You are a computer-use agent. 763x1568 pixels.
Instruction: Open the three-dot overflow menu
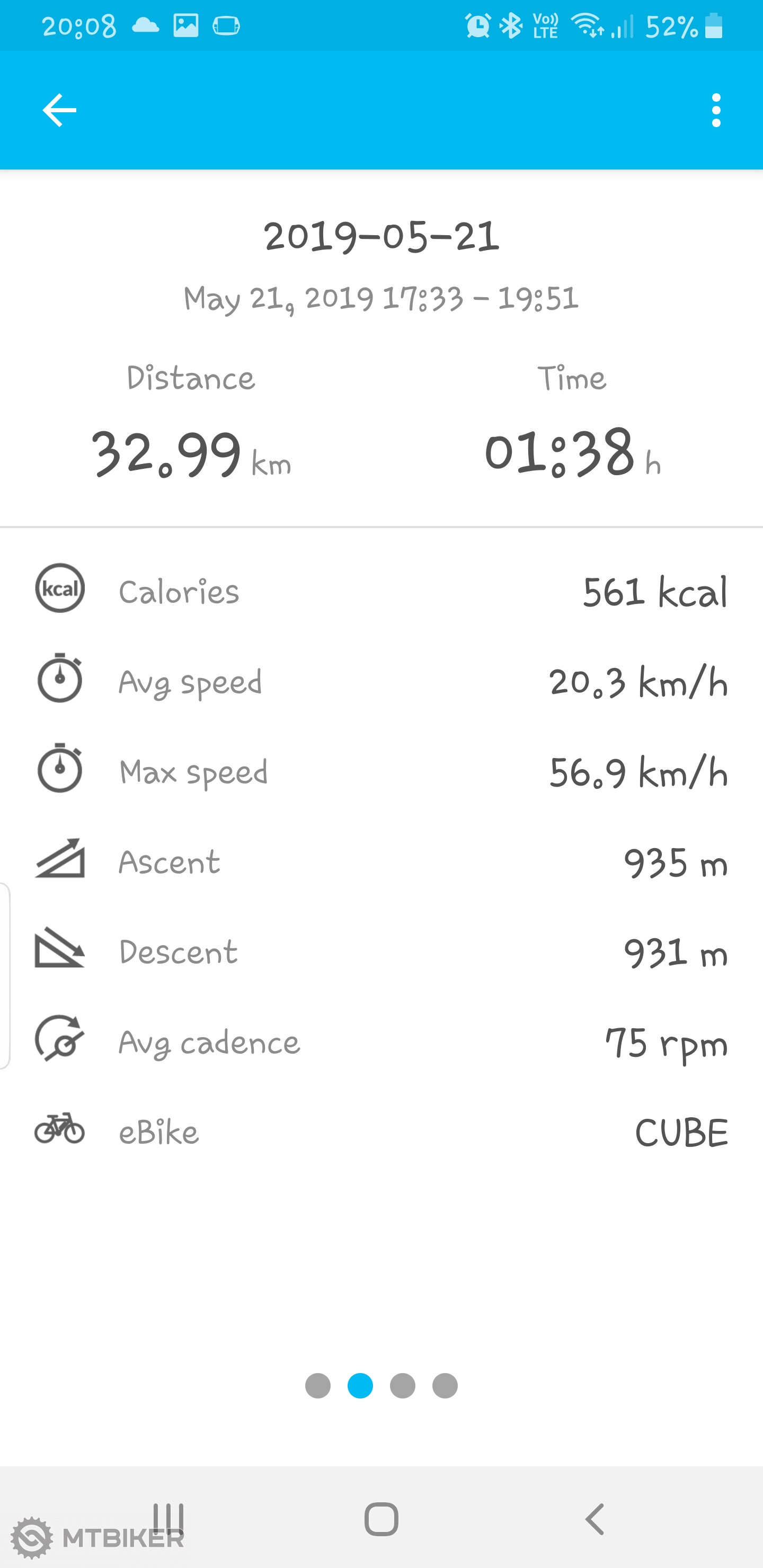(716, 110)
